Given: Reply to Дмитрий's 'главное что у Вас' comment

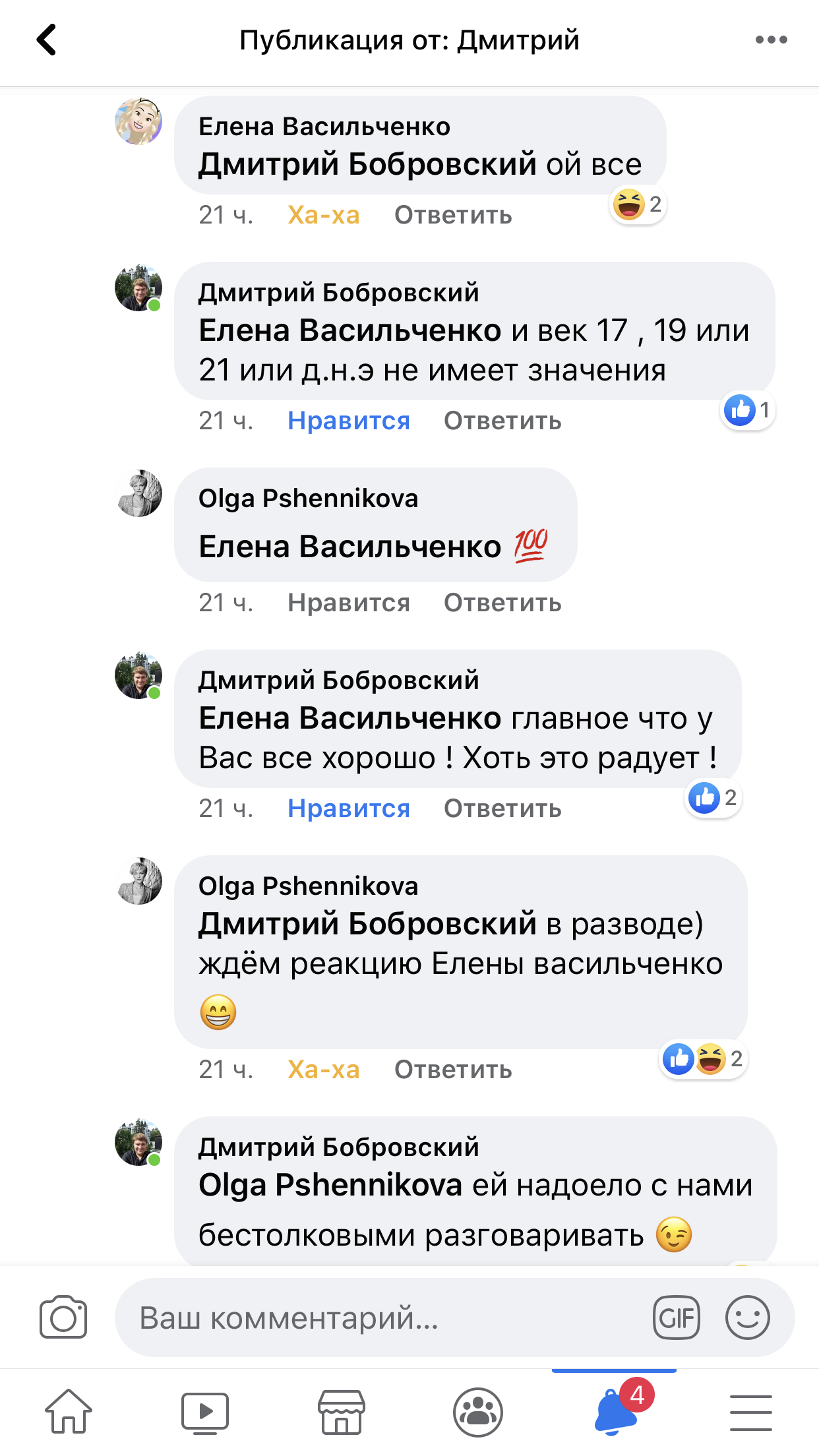Looking at the screenshot, I should 502,808.
